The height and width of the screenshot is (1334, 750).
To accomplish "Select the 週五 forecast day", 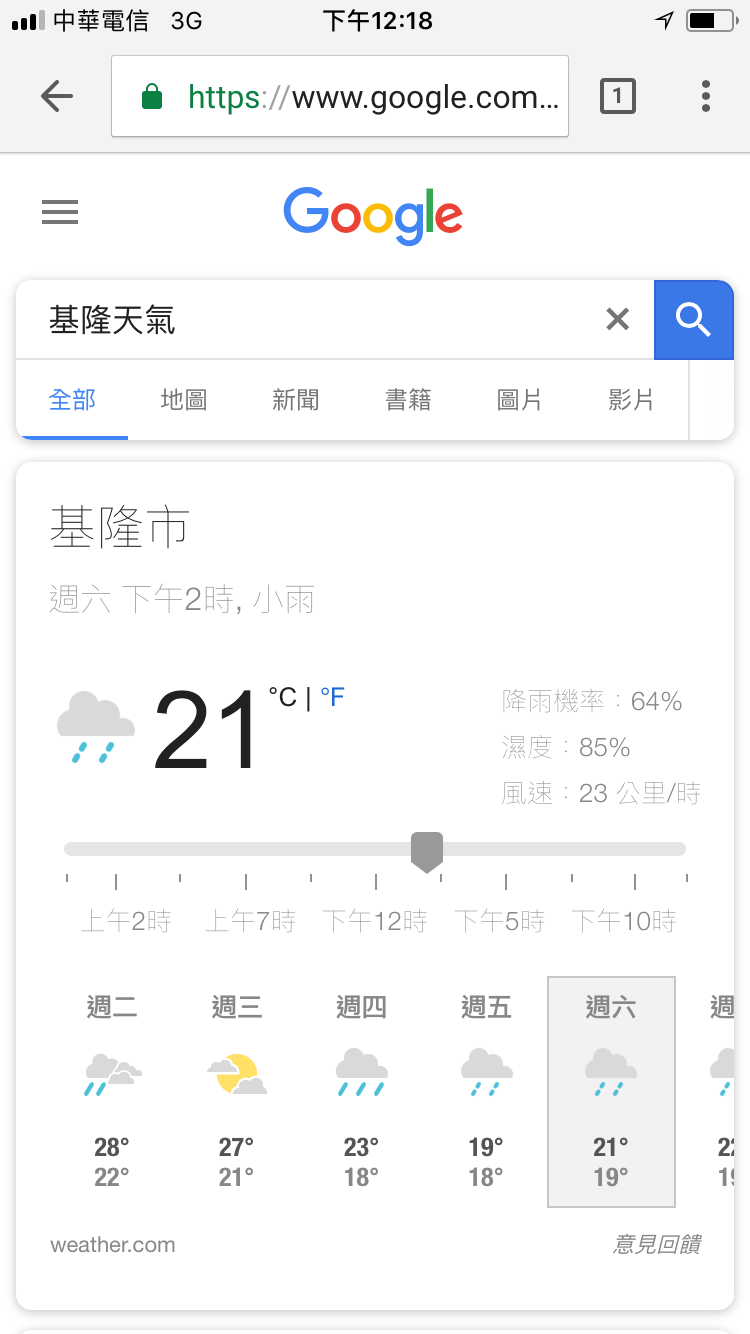I will click(486, 1092).
